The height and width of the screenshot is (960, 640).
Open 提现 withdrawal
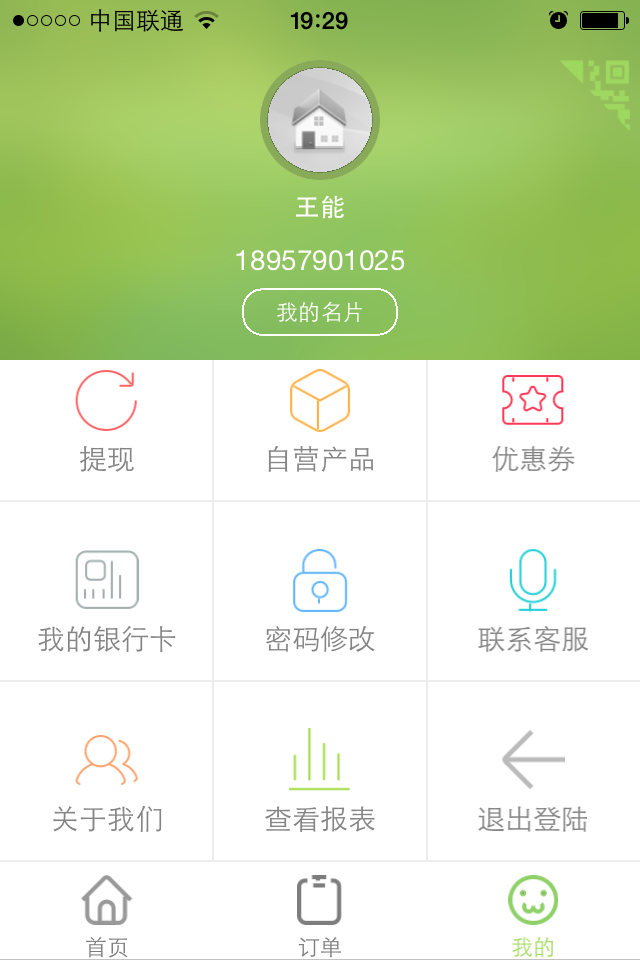tap(106, 422)
